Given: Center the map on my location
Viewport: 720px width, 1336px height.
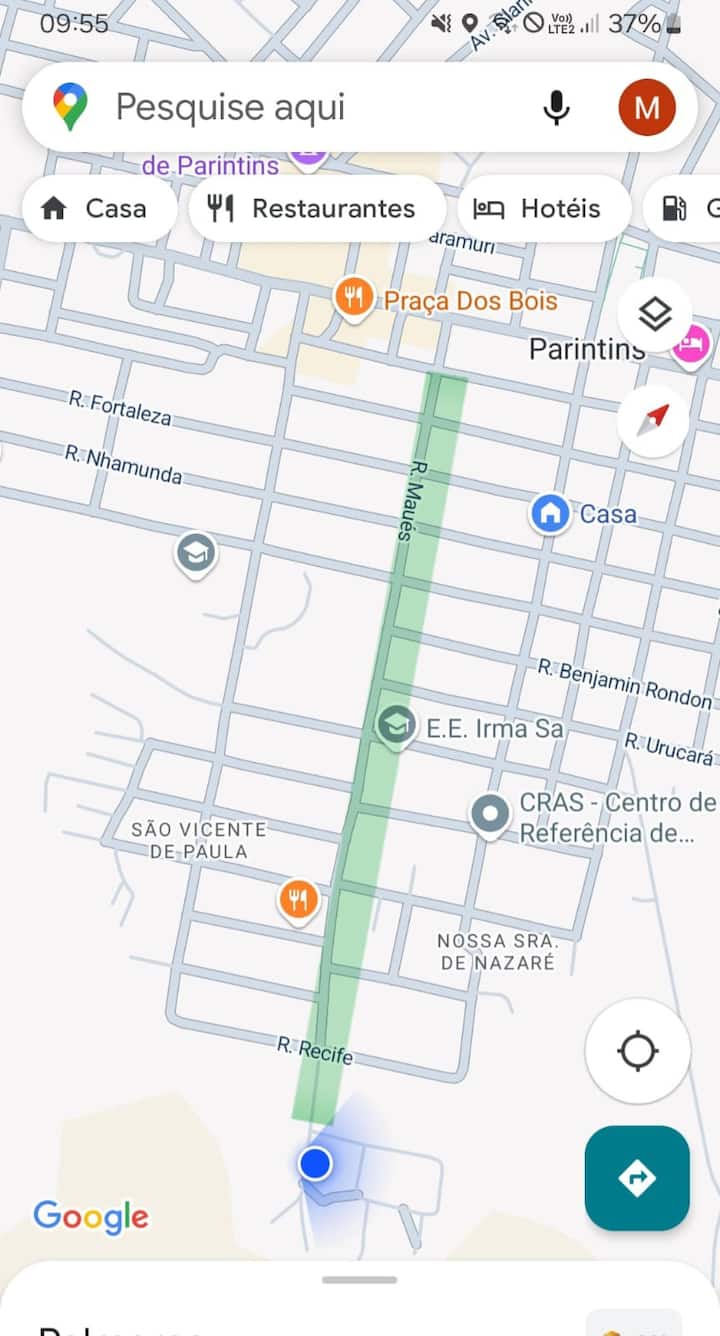Looking at the screenshot, I should point(637,1051).
